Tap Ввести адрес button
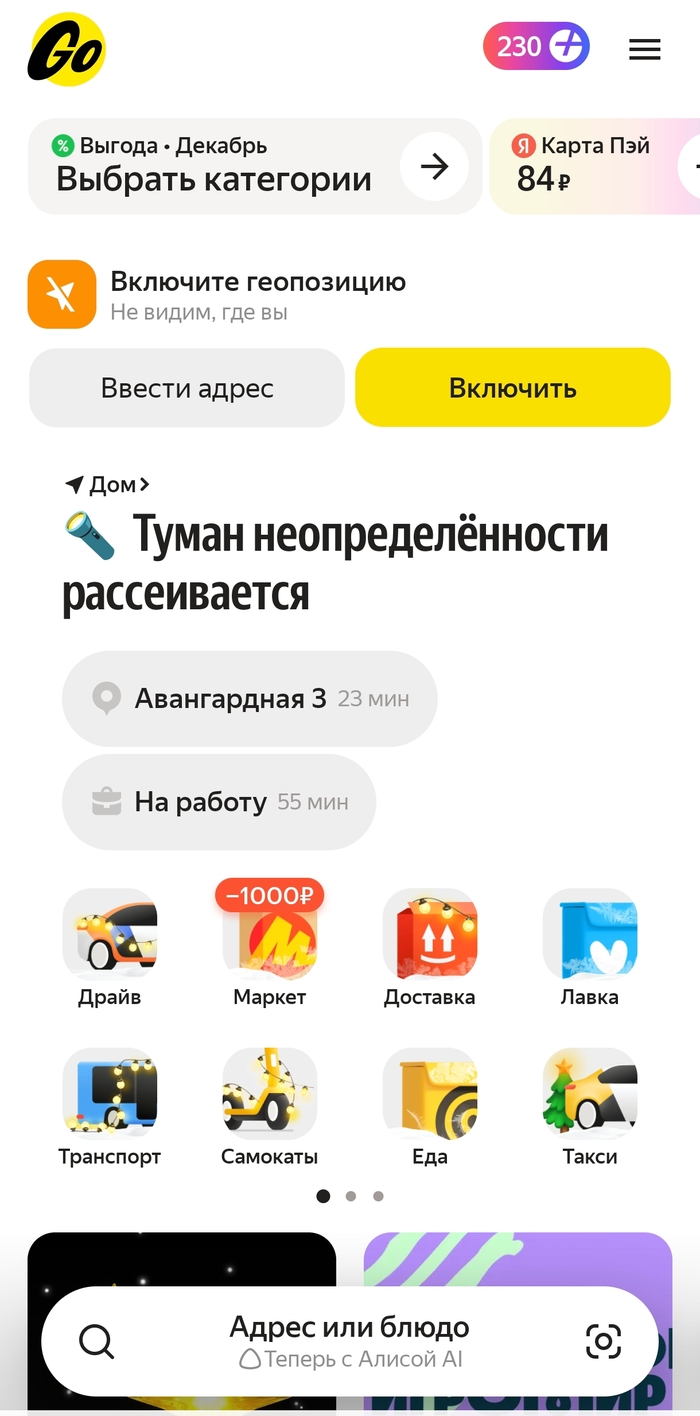The height and width of the screenshot is (1416, 700). (x=187, y=388)
